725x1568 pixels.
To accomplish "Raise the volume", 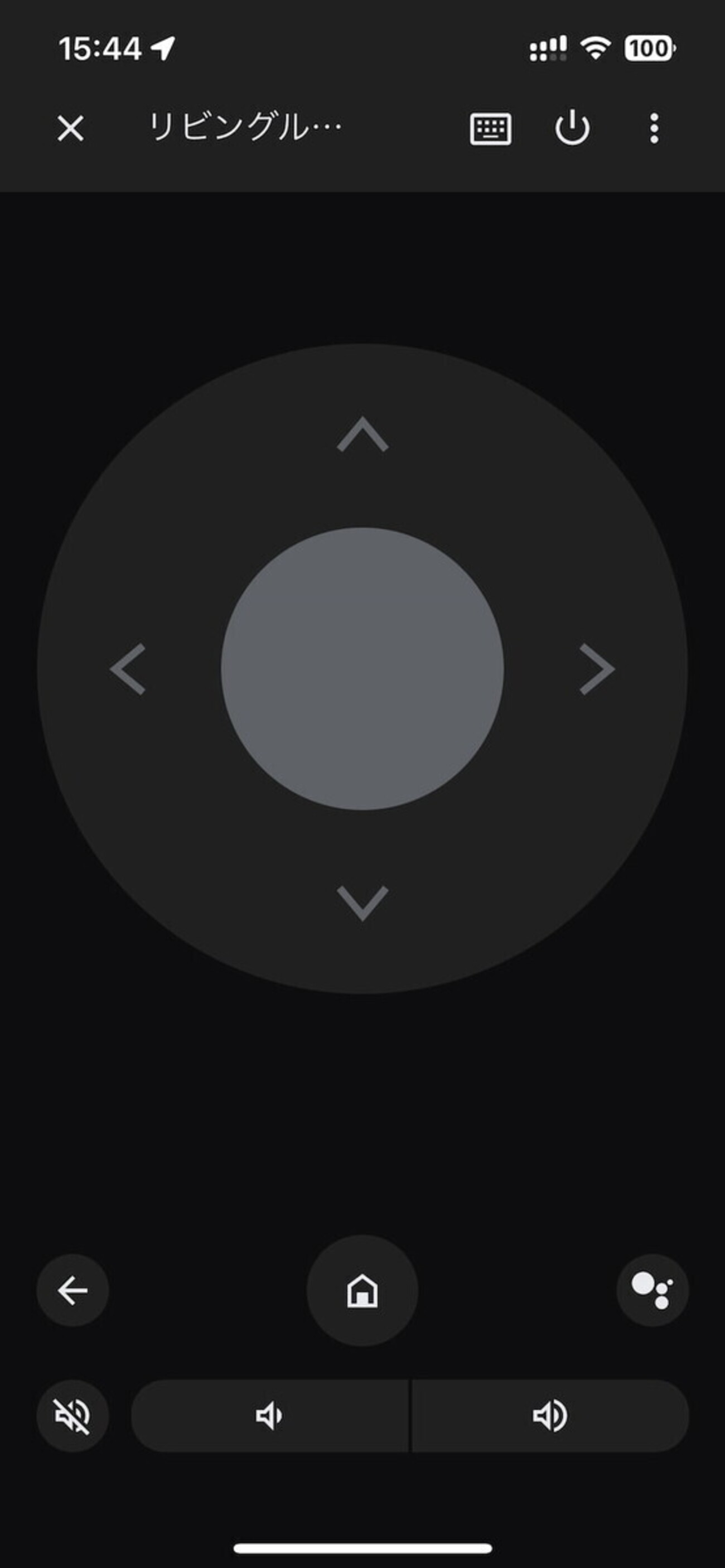I will [x=550, y=1415].
